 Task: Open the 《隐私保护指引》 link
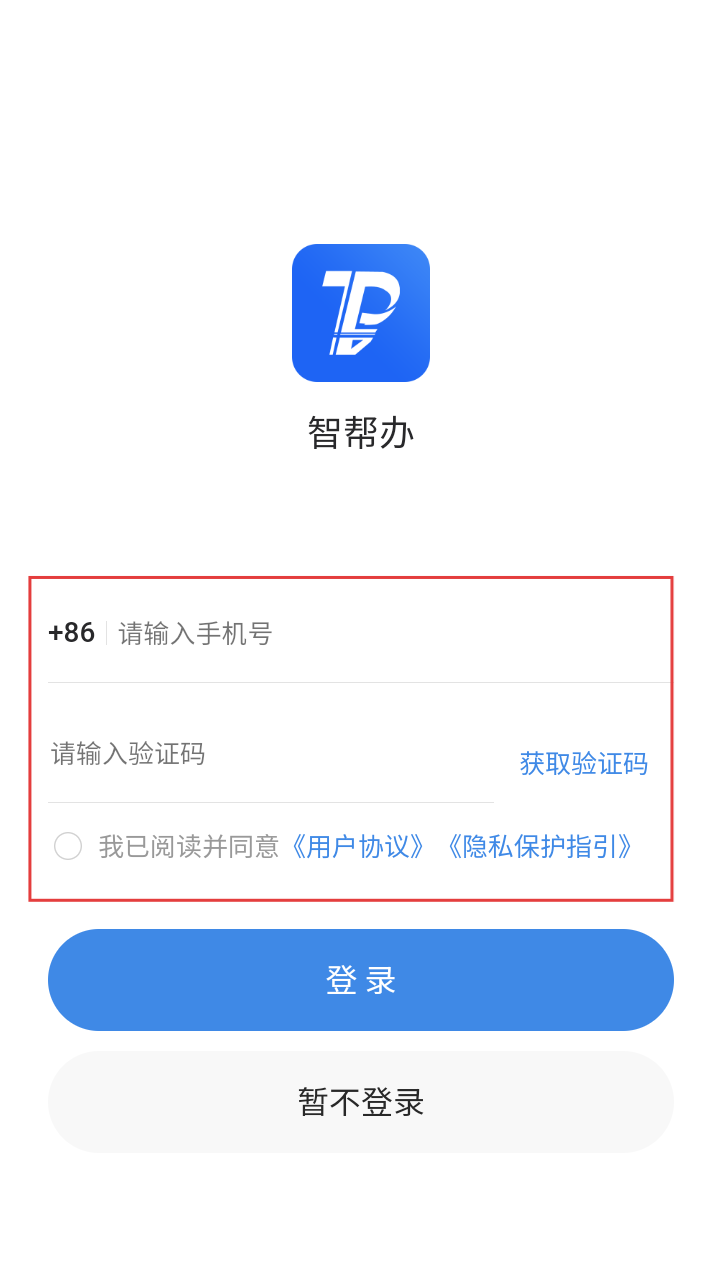[x=539, y=847]
